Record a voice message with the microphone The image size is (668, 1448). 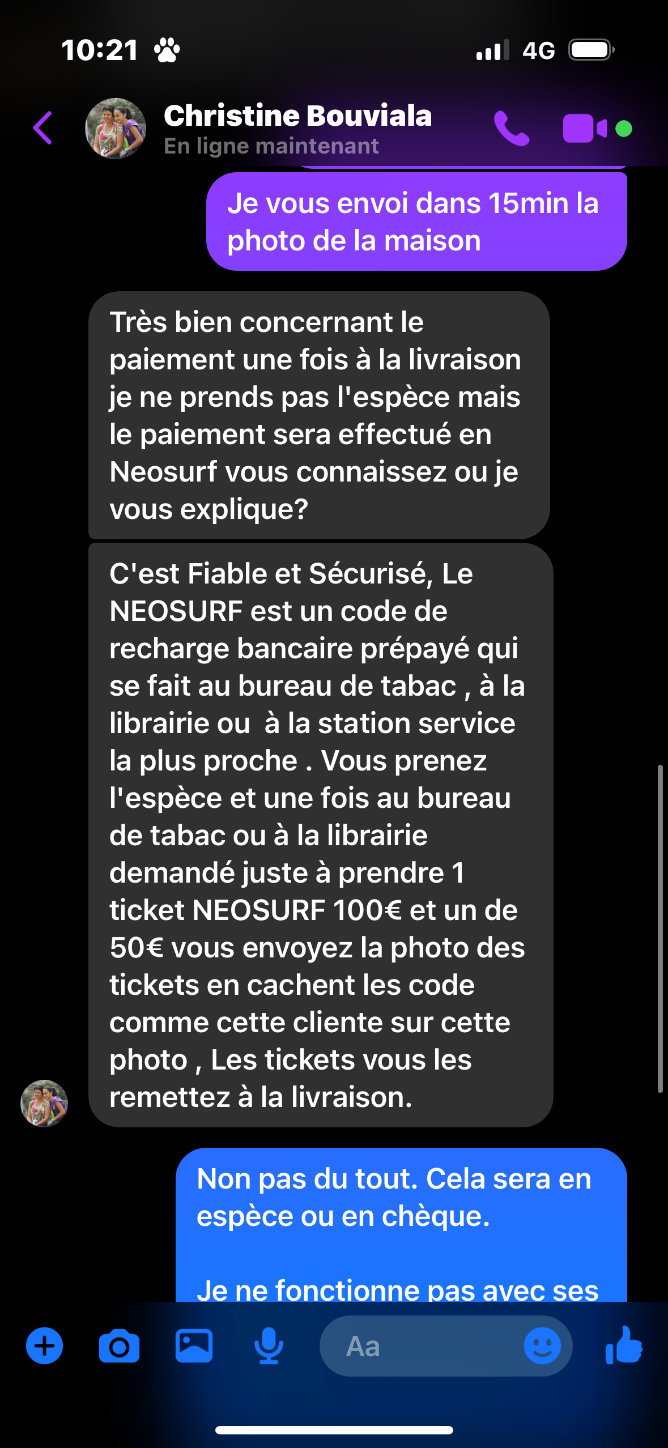268,1347
